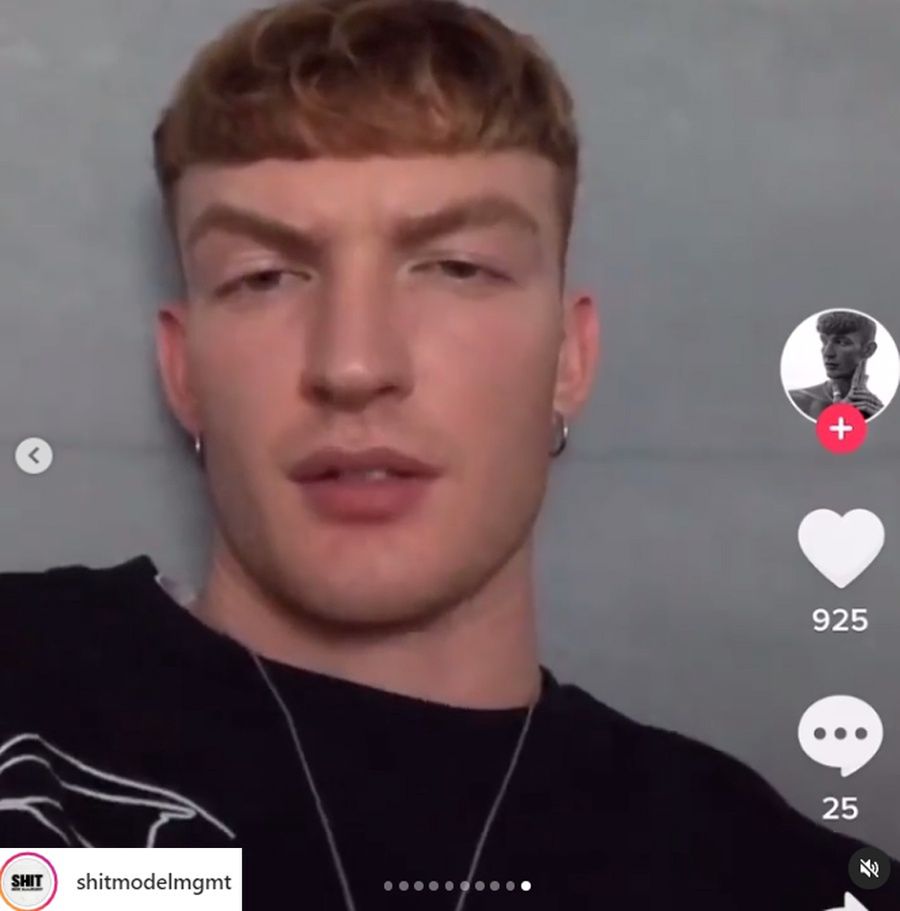
Task: Go back to the previous carousel slide
Action: (33, 456)
